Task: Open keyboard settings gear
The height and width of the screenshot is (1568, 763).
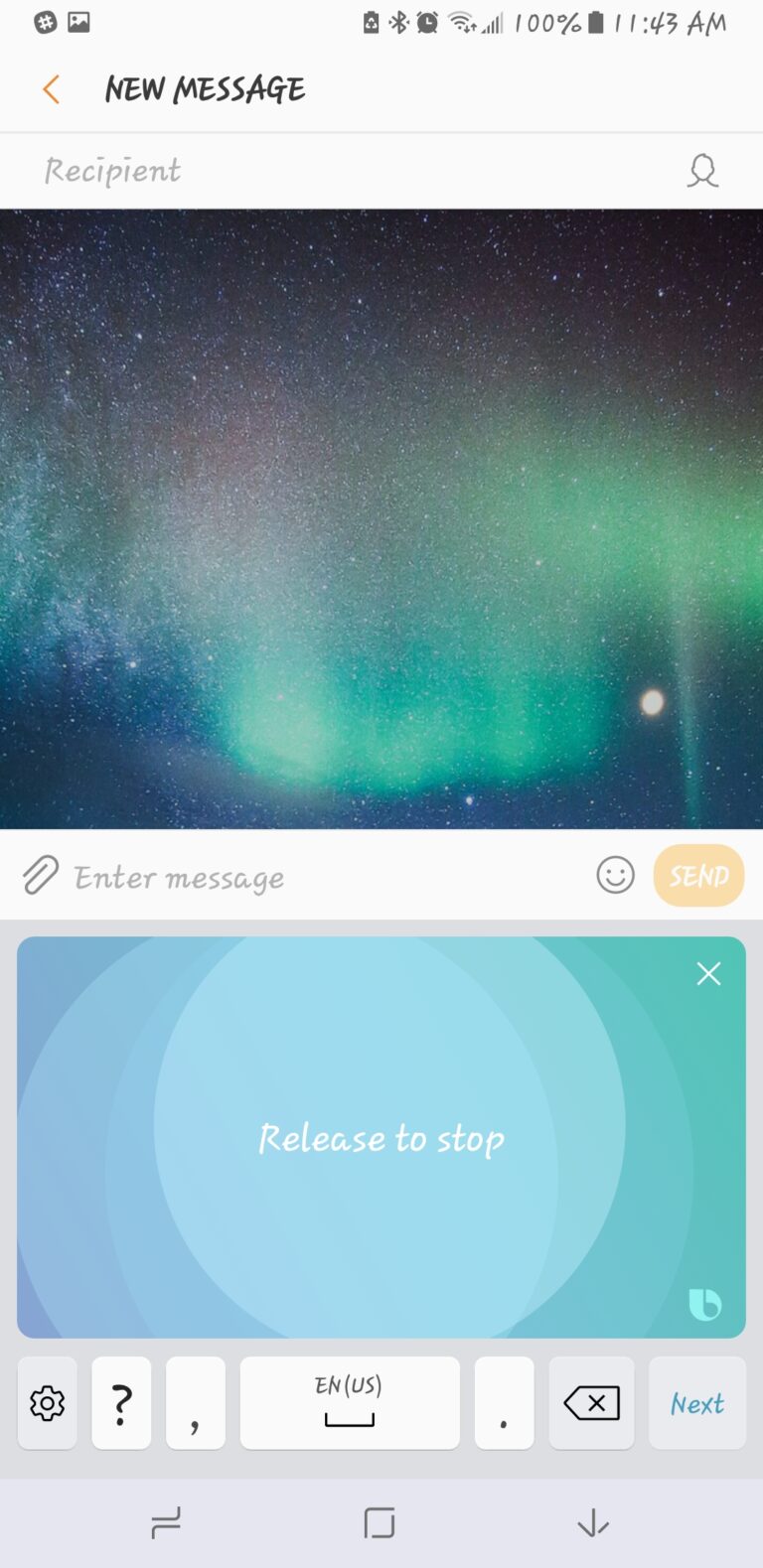Action: point(47,1403)
